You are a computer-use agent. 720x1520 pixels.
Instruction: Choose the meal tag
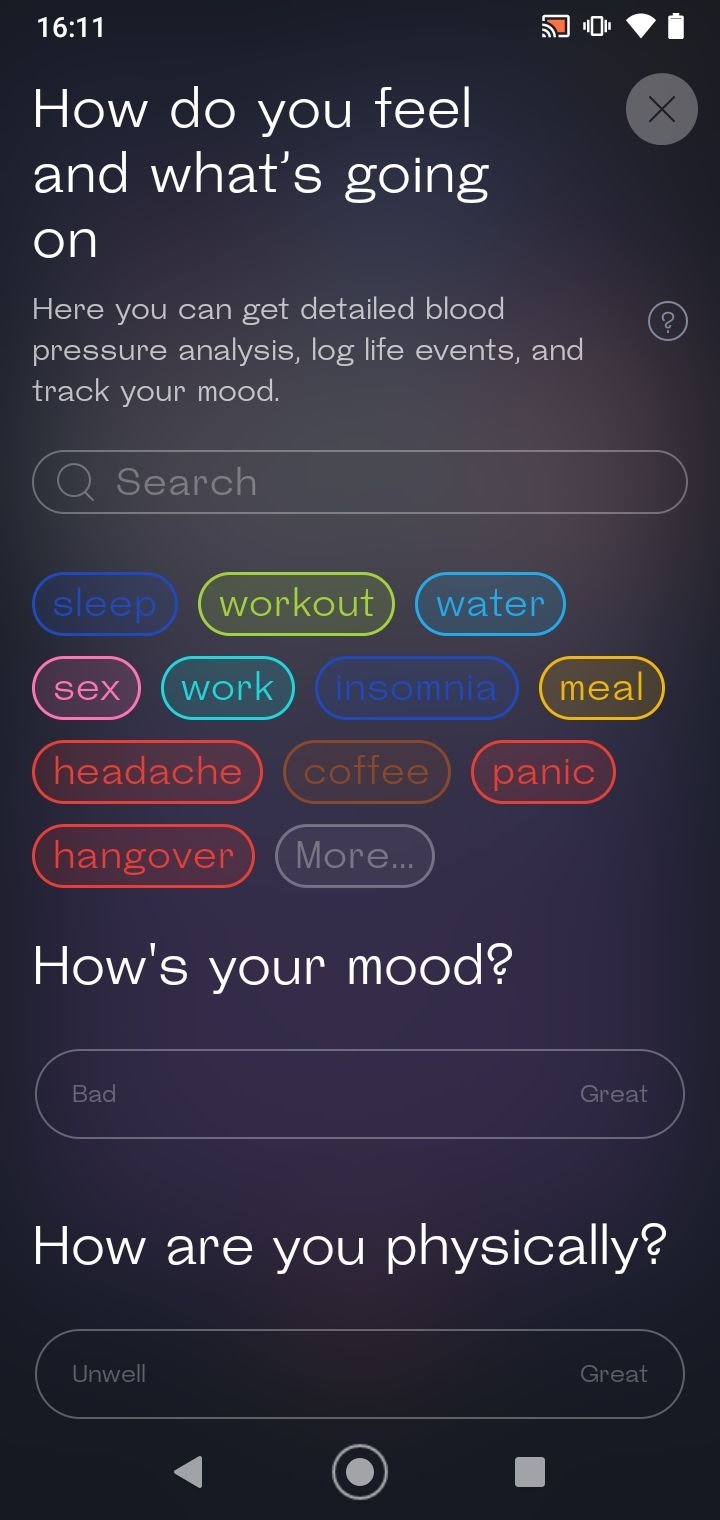click(601, 688)
